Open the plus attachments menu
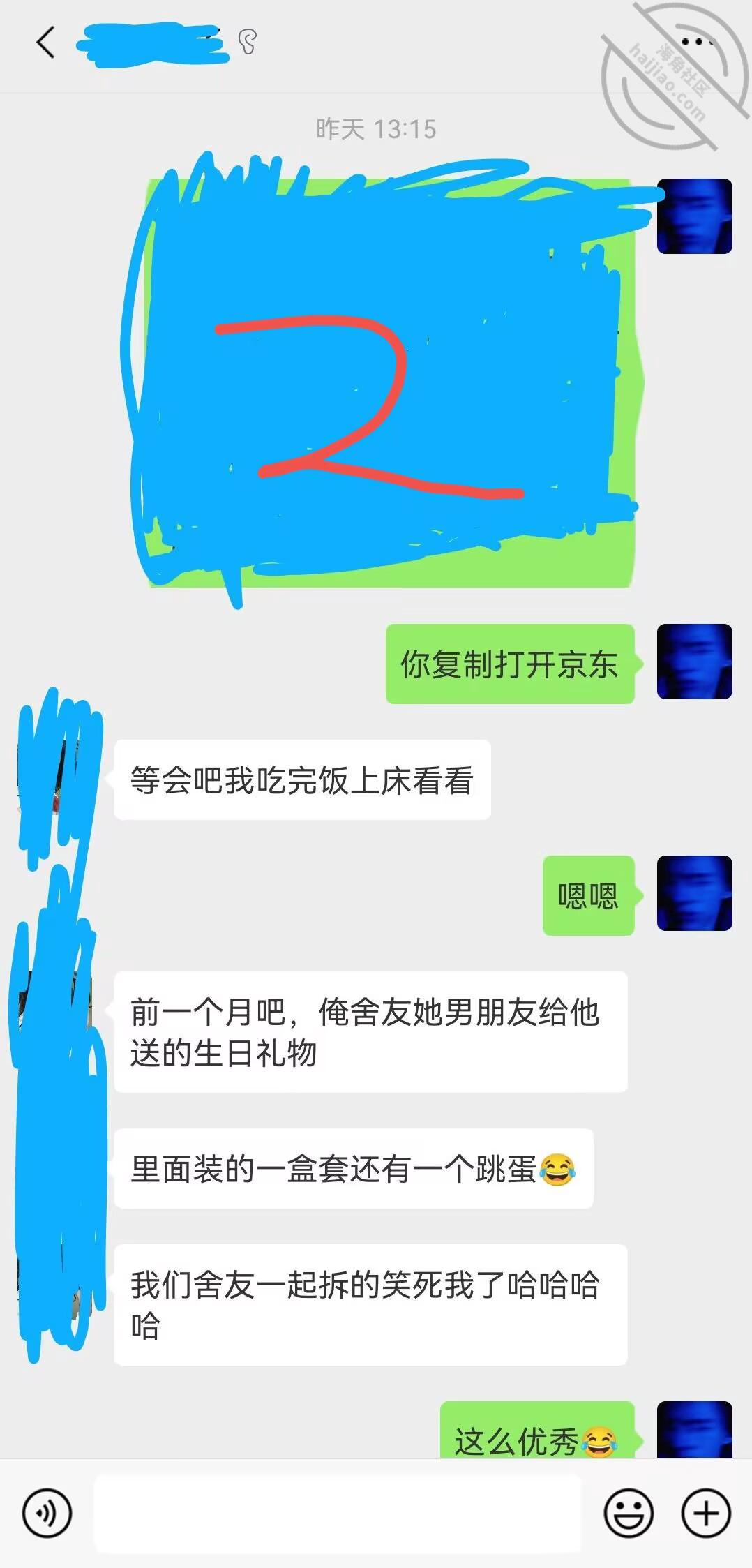This screenshot has width=752, height=1568. tap(706, 1513)
